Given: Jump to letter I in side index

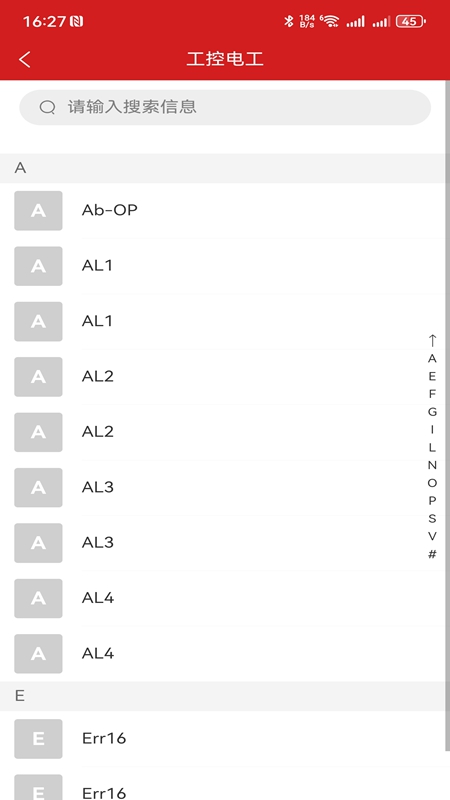Looking at the screenshot, I should [432, 430].
